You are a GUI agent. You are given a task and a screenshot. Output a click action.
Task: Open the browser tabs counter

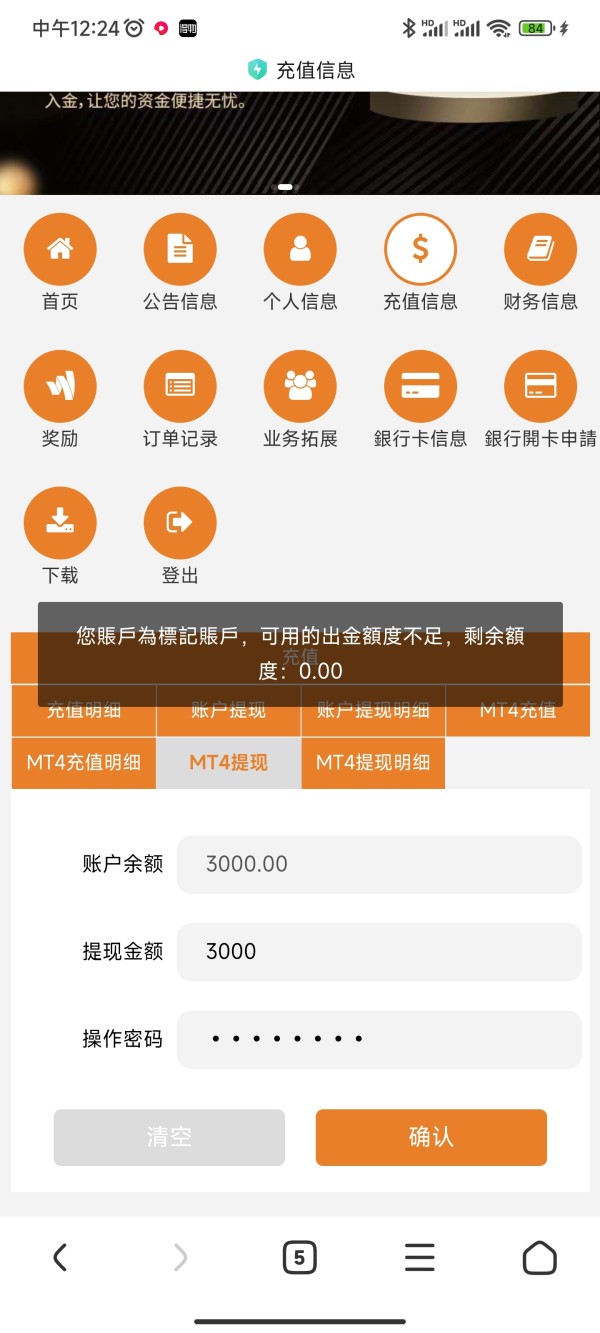[x=299, y=1257]
